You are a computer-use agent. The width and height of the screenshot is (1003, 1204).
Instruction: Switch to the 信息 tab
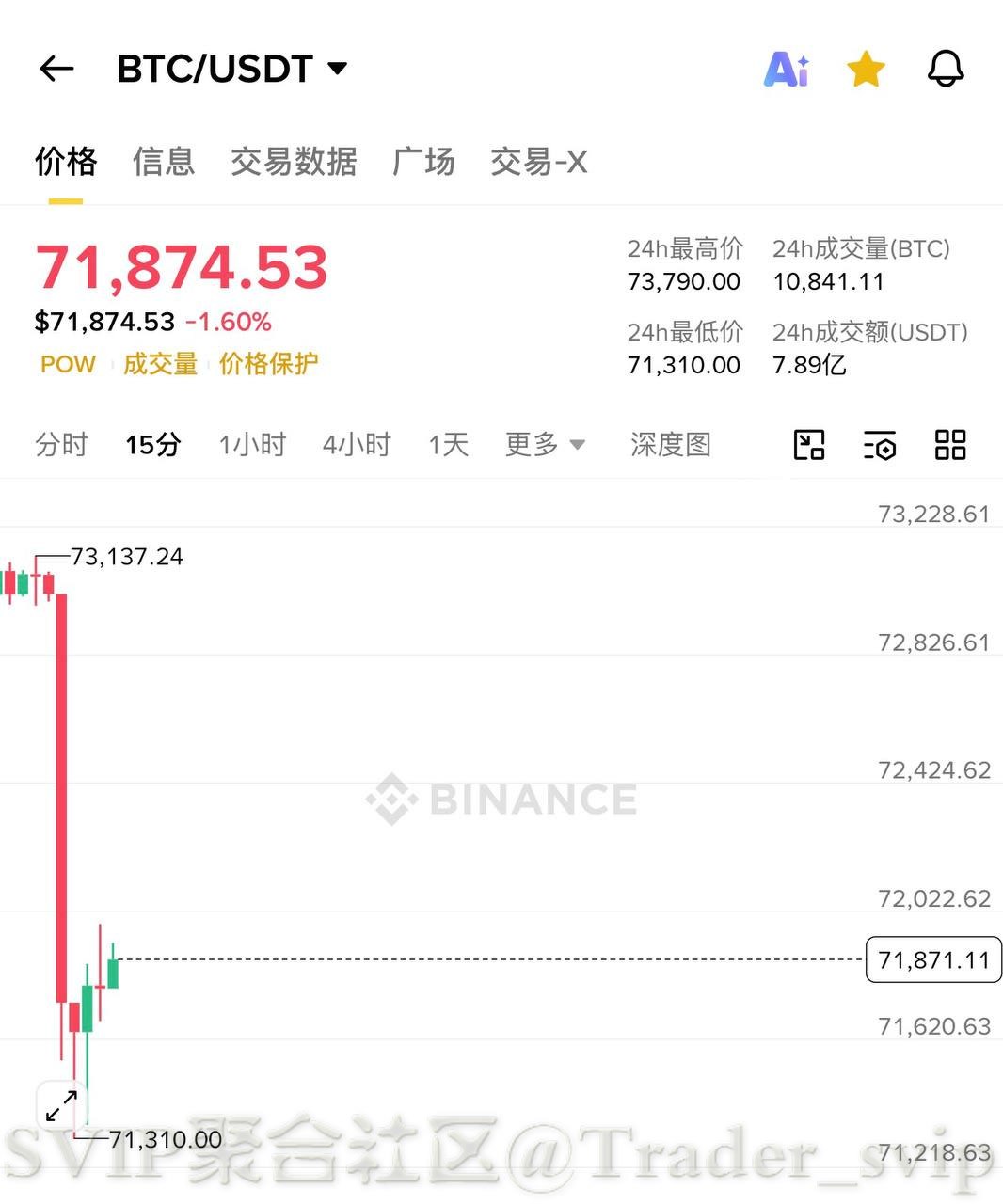[x=164, y=162]
